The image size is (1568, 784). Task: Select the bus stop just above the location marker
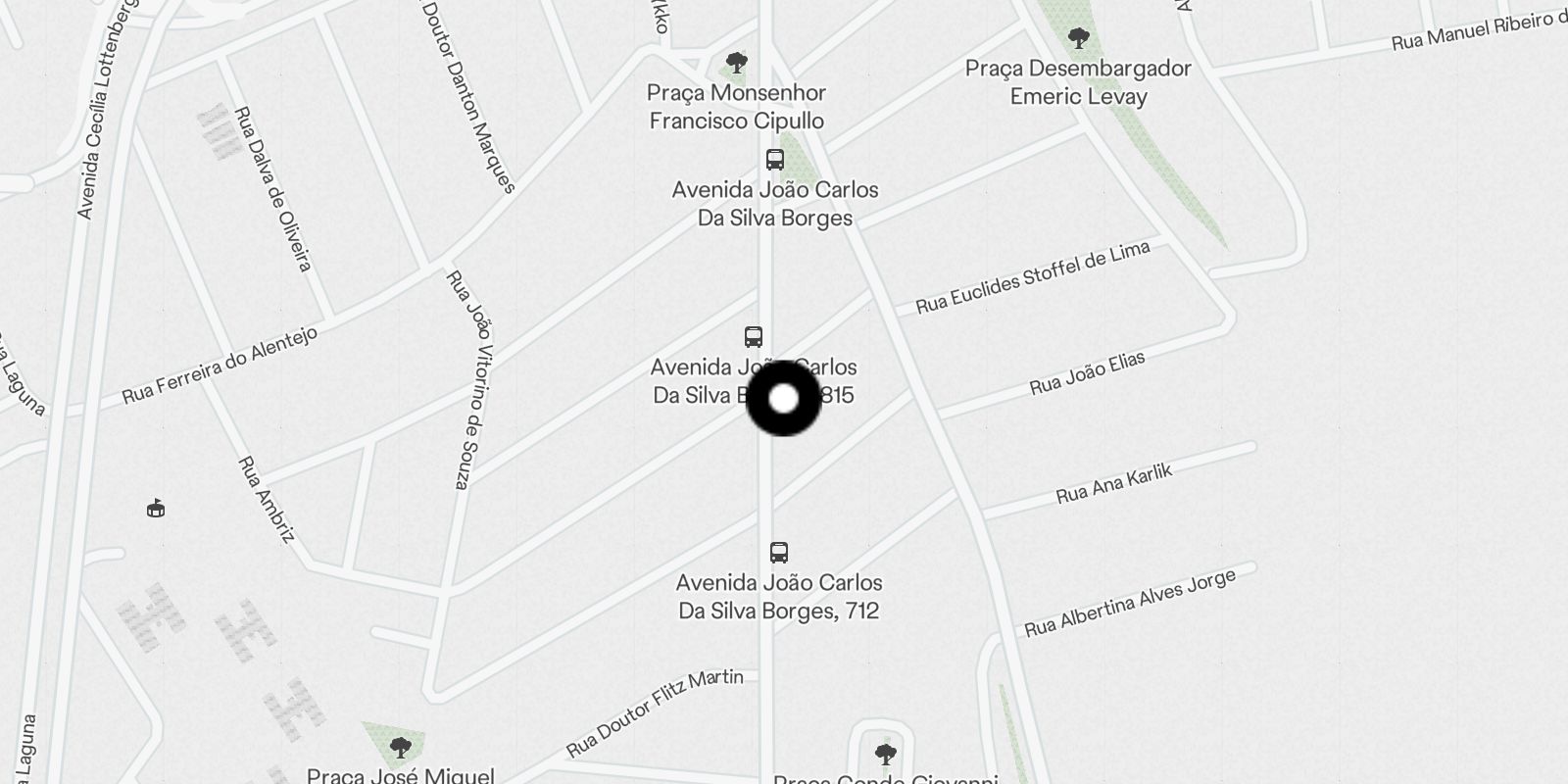(x=753, y=337)
